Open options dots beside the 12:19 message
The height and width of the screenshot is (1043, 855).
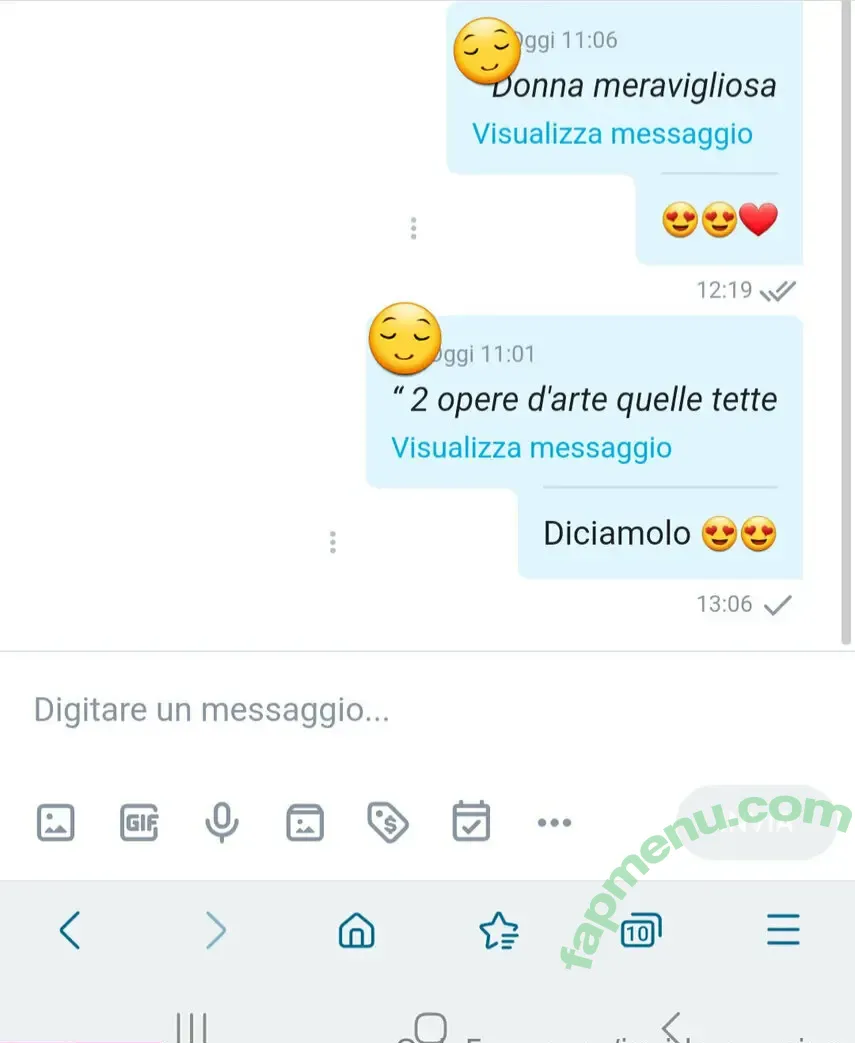pyautogui.click(x=413, y=228)
